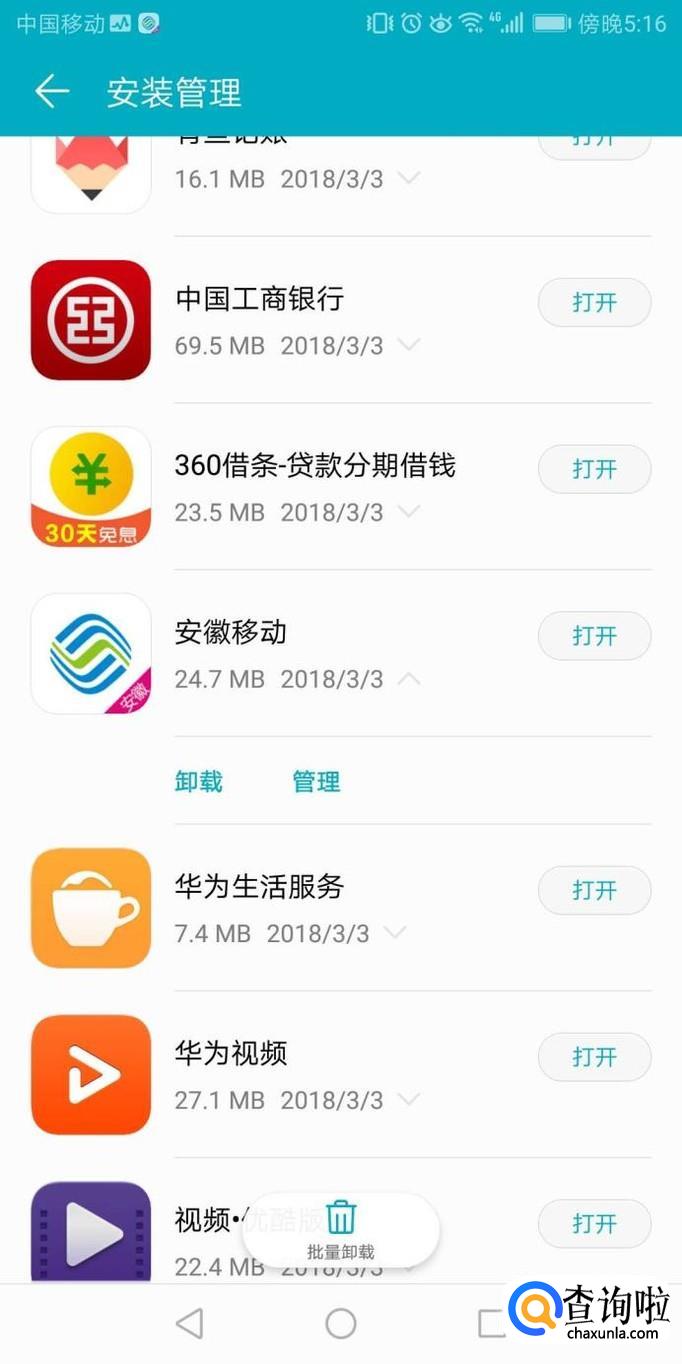The width and height of the screenshot is (682, 1364).
Task: Expand options chevron for 360借条
Action: click(x=408, y=513)
